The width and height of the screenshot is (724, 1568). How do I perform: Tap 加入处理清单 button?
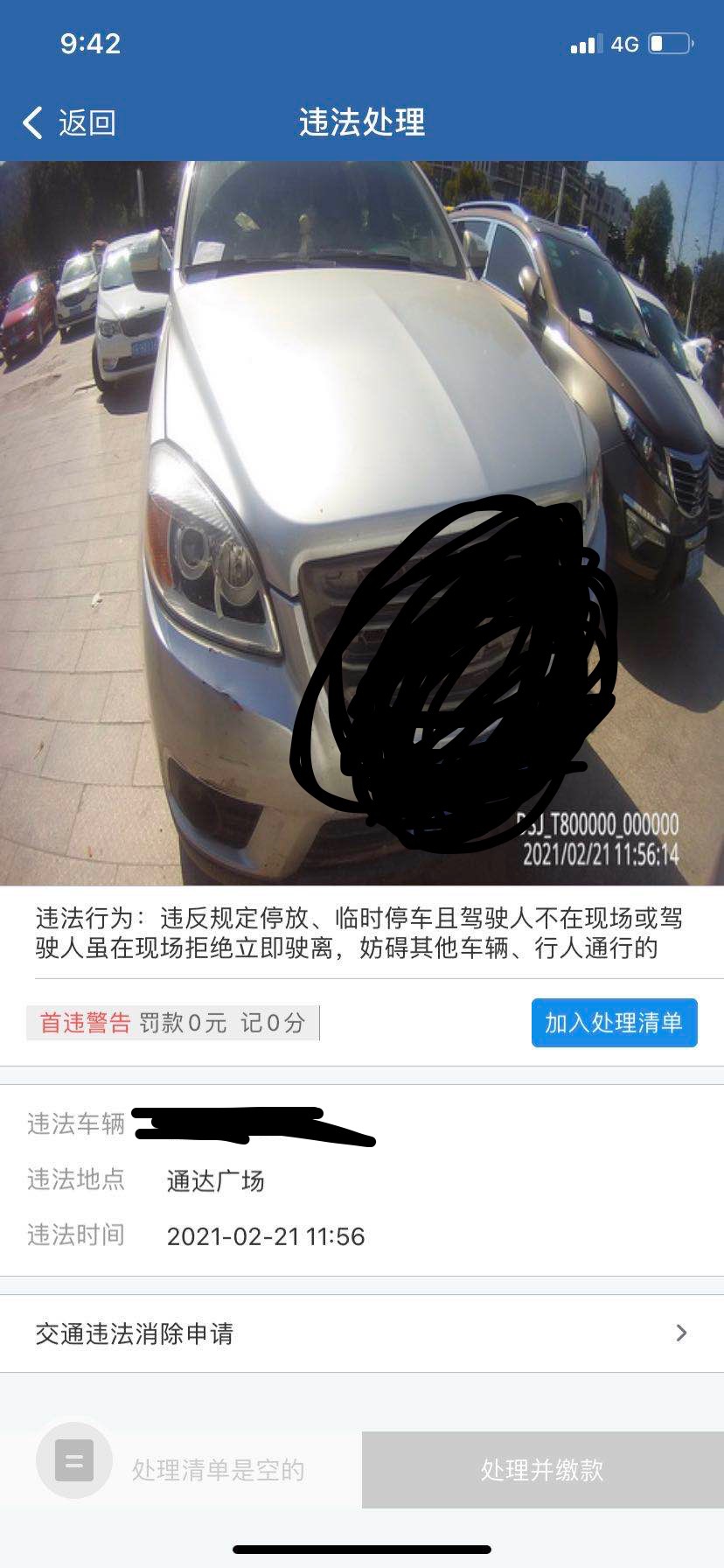[x=614, y=1022]
